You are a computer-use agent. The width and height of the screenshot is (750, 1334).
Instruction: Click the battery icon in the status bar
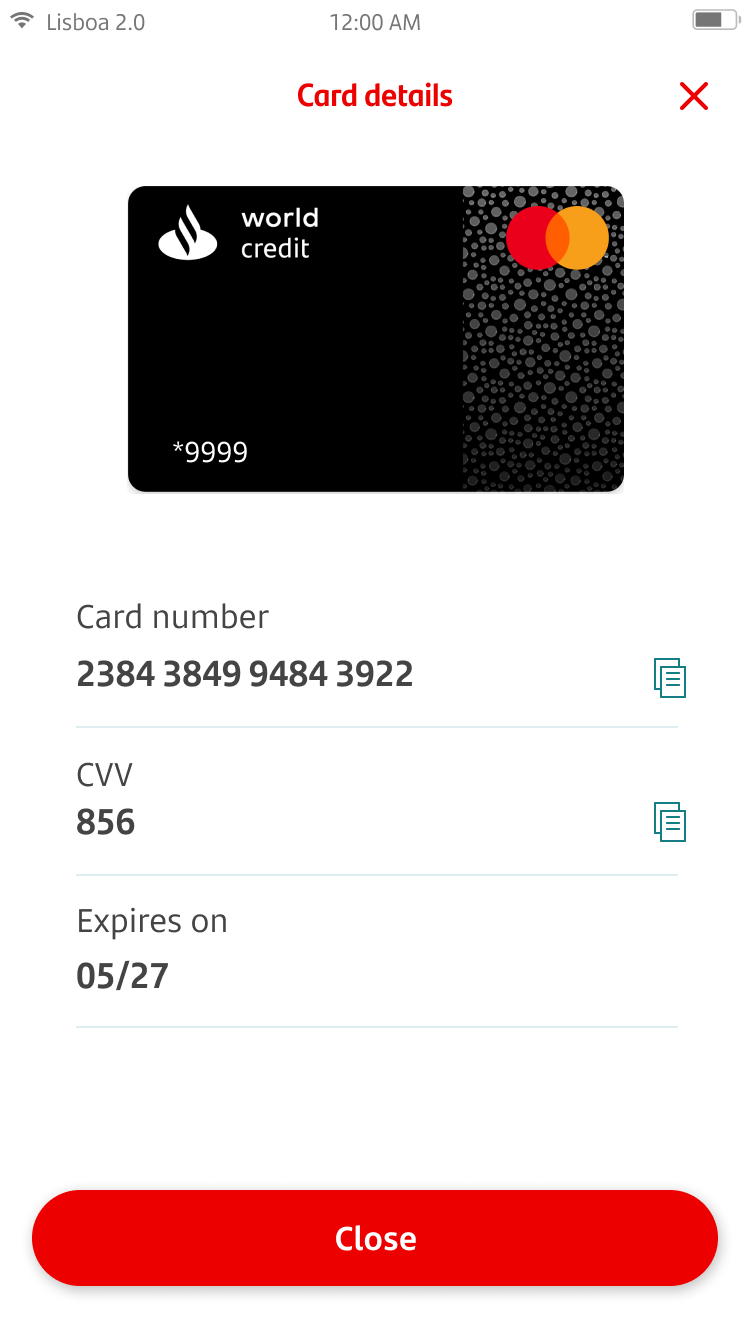(x=712, y=18)
